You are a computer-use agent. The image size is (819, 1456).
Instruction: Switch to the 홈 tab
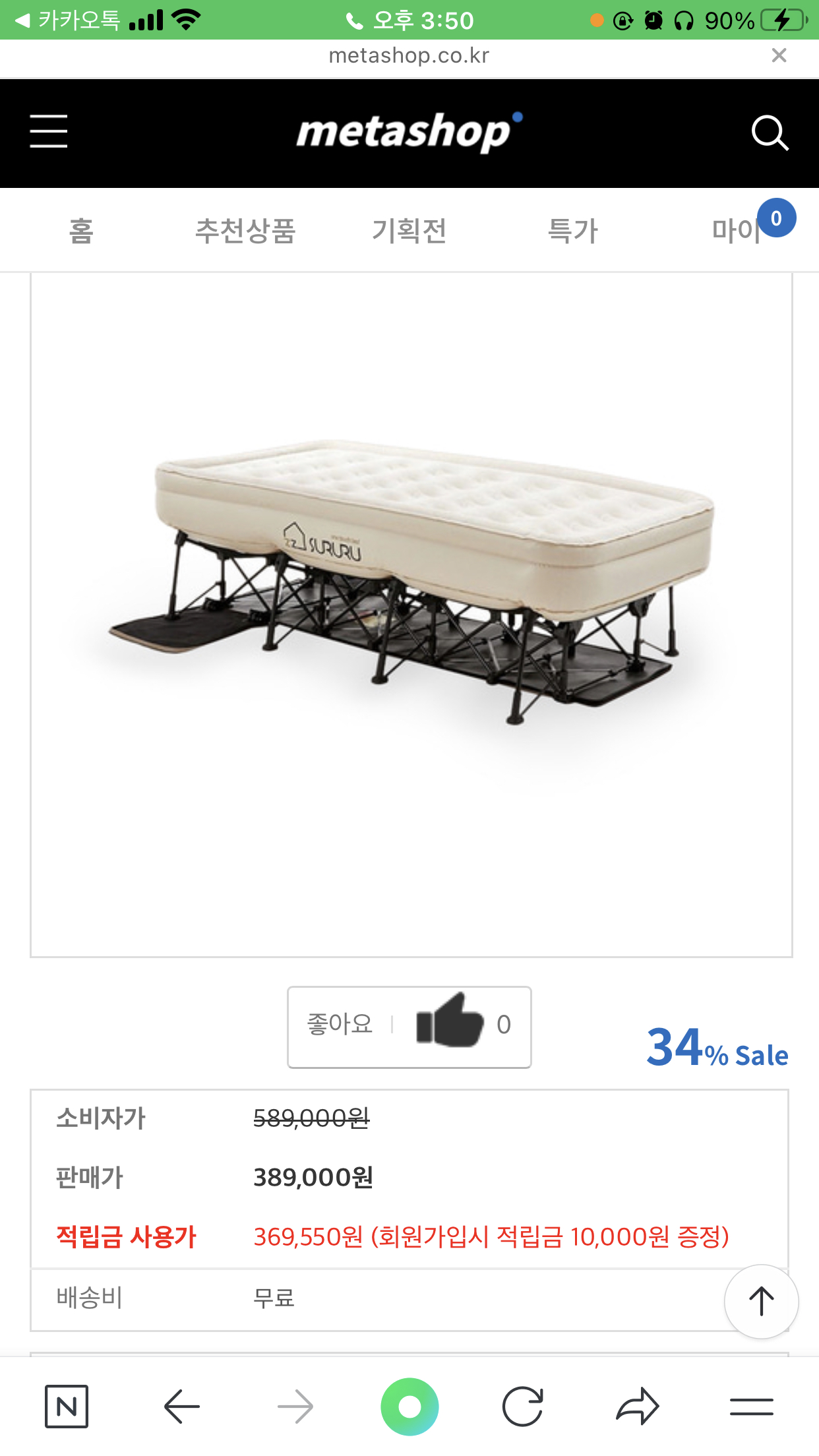81,231
